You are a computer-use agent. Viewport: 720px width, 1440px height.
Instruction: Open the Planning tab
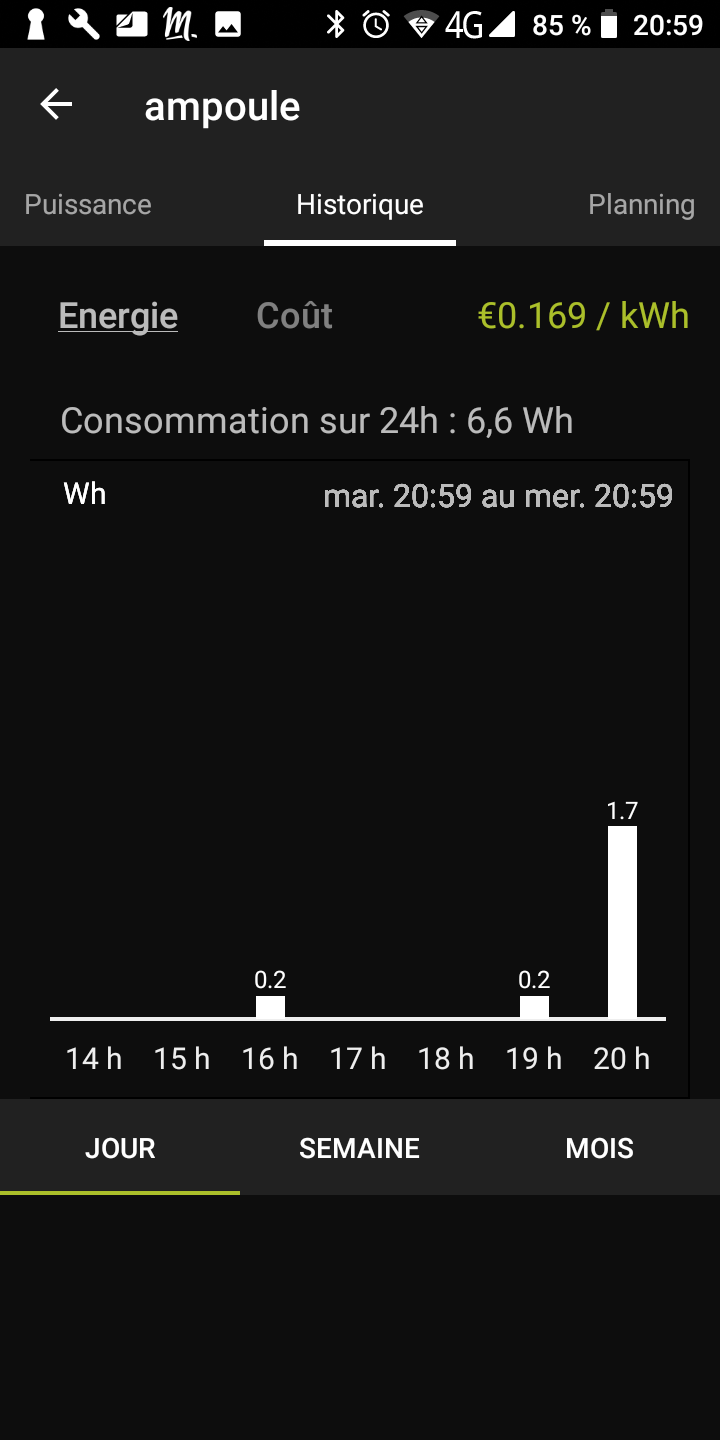coord(641,205)
